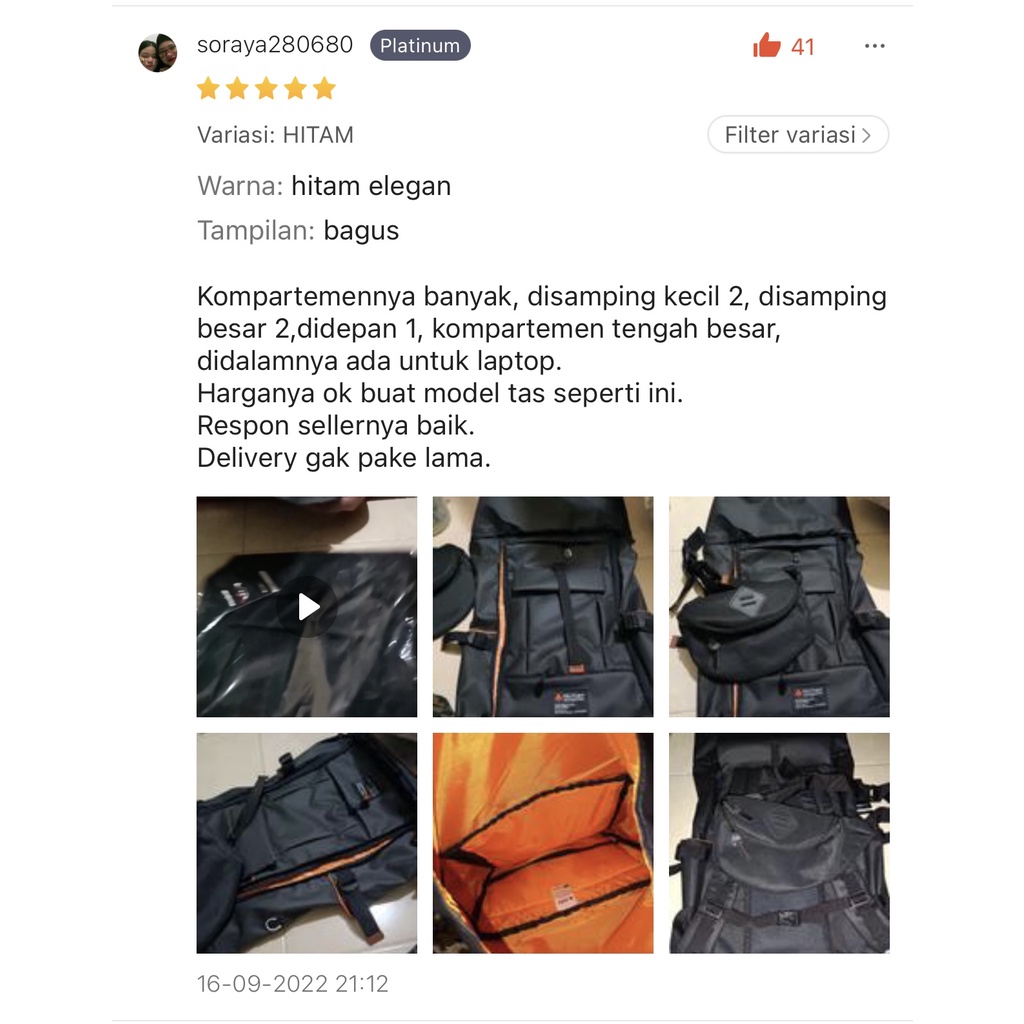
Task: View the photo with the small pouch attached
Action: [779, 607]
